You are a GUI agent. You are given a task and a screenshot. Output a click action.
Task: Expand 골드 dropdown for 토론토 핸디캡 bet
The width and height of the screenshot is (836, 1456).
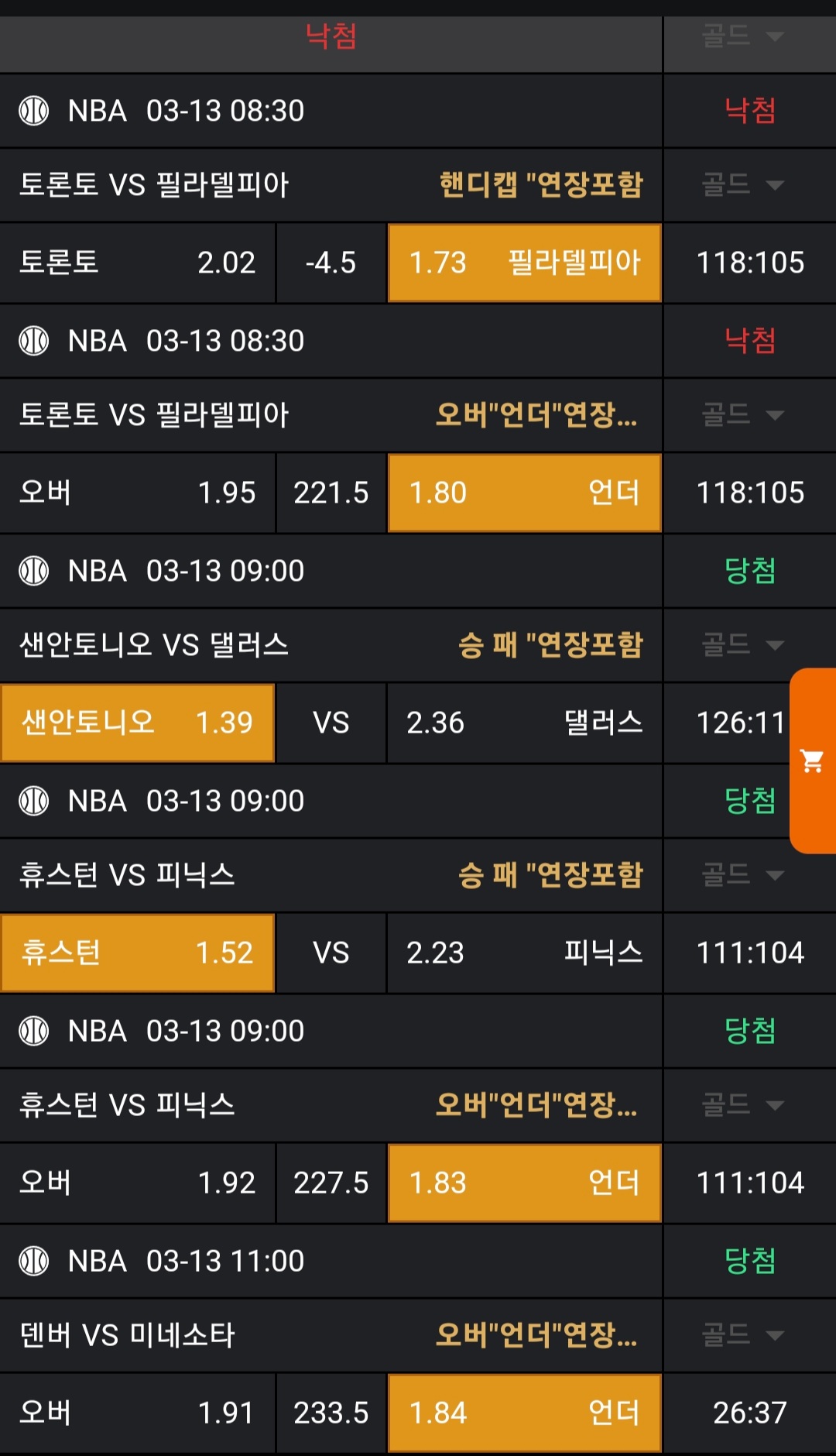pos(743,185)
